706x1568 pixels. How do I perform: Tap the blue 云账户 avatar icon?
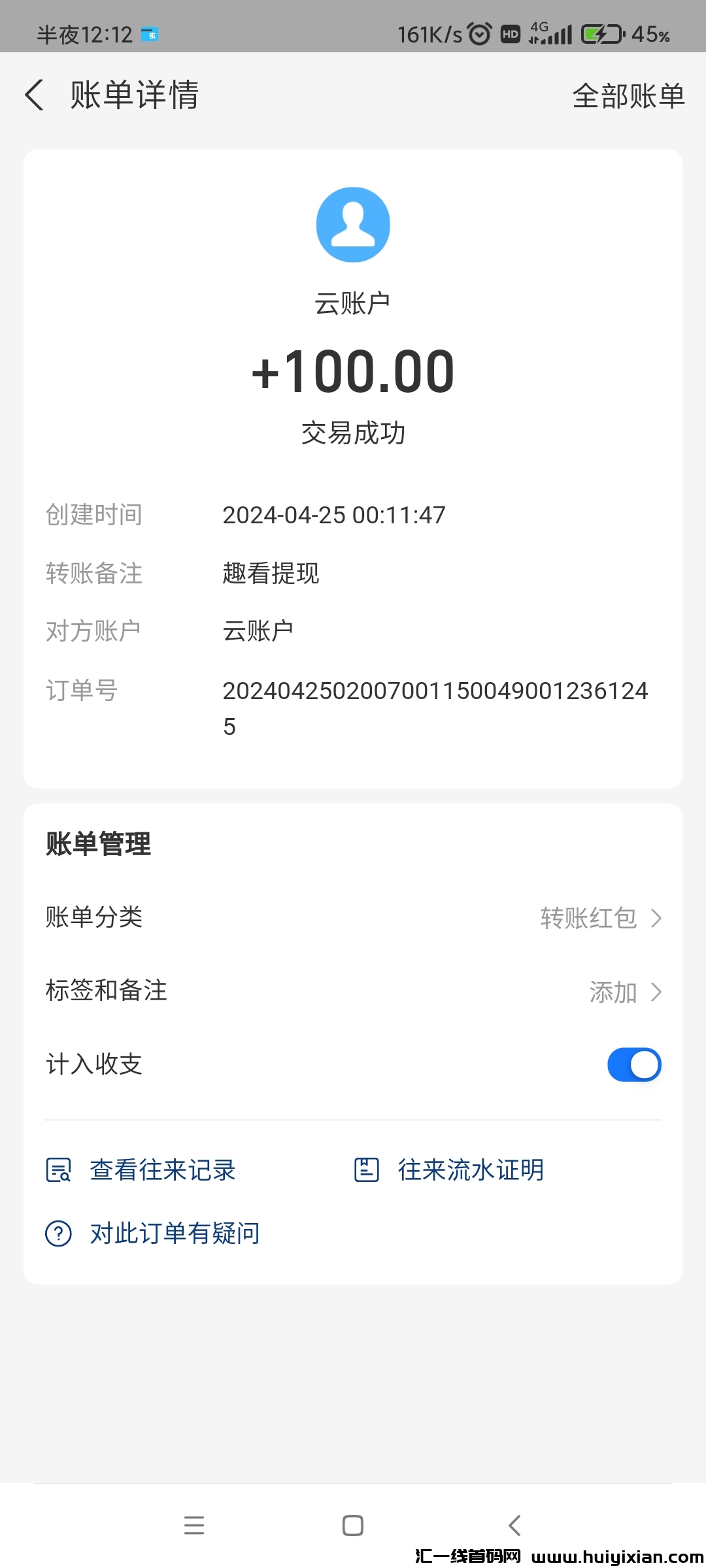pyautogui.click(x=353, y=224)
